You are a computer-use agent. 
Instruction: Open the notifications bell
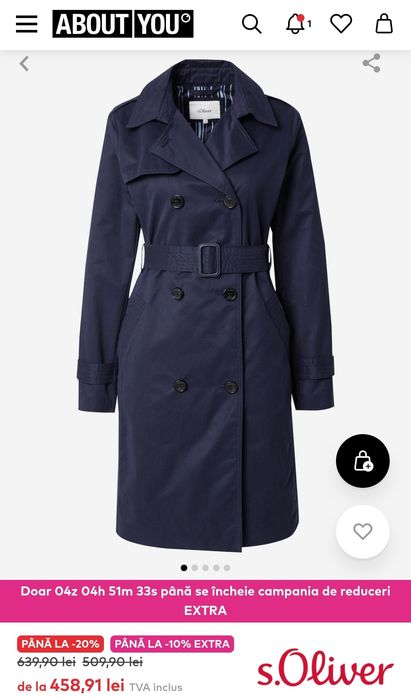pos(296,24)
